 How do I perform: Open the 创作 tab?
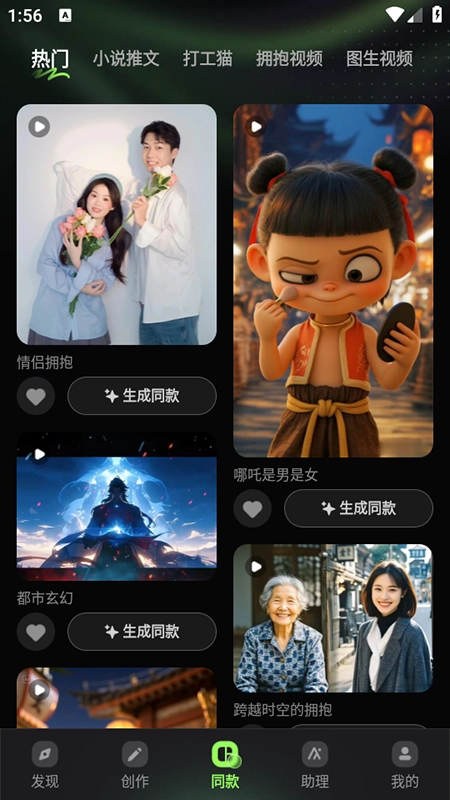pyautogui.click(x=135, y=765)
